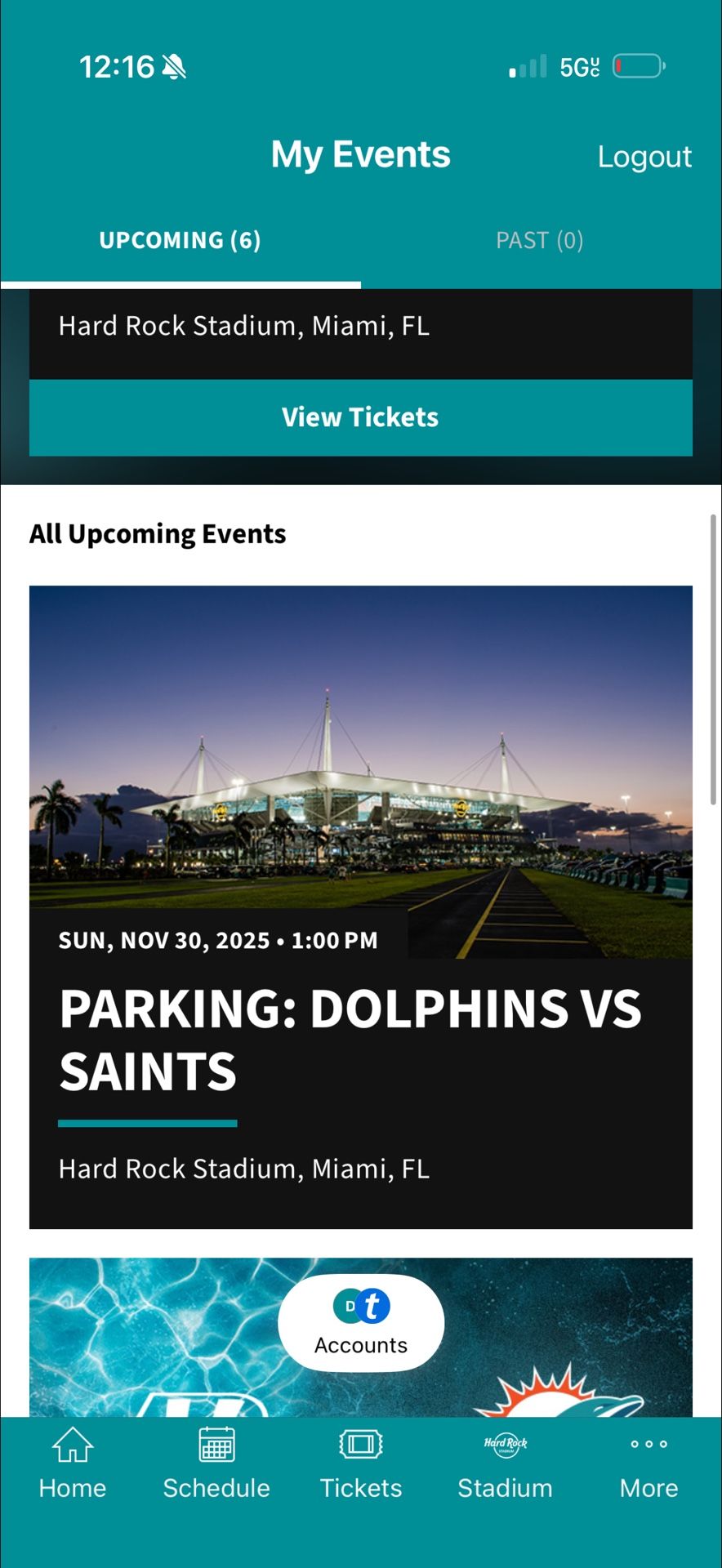Switch to the UPCOMING (6) tab
Viewport: 722px width, 1568px height.
[x=180, y=240]
